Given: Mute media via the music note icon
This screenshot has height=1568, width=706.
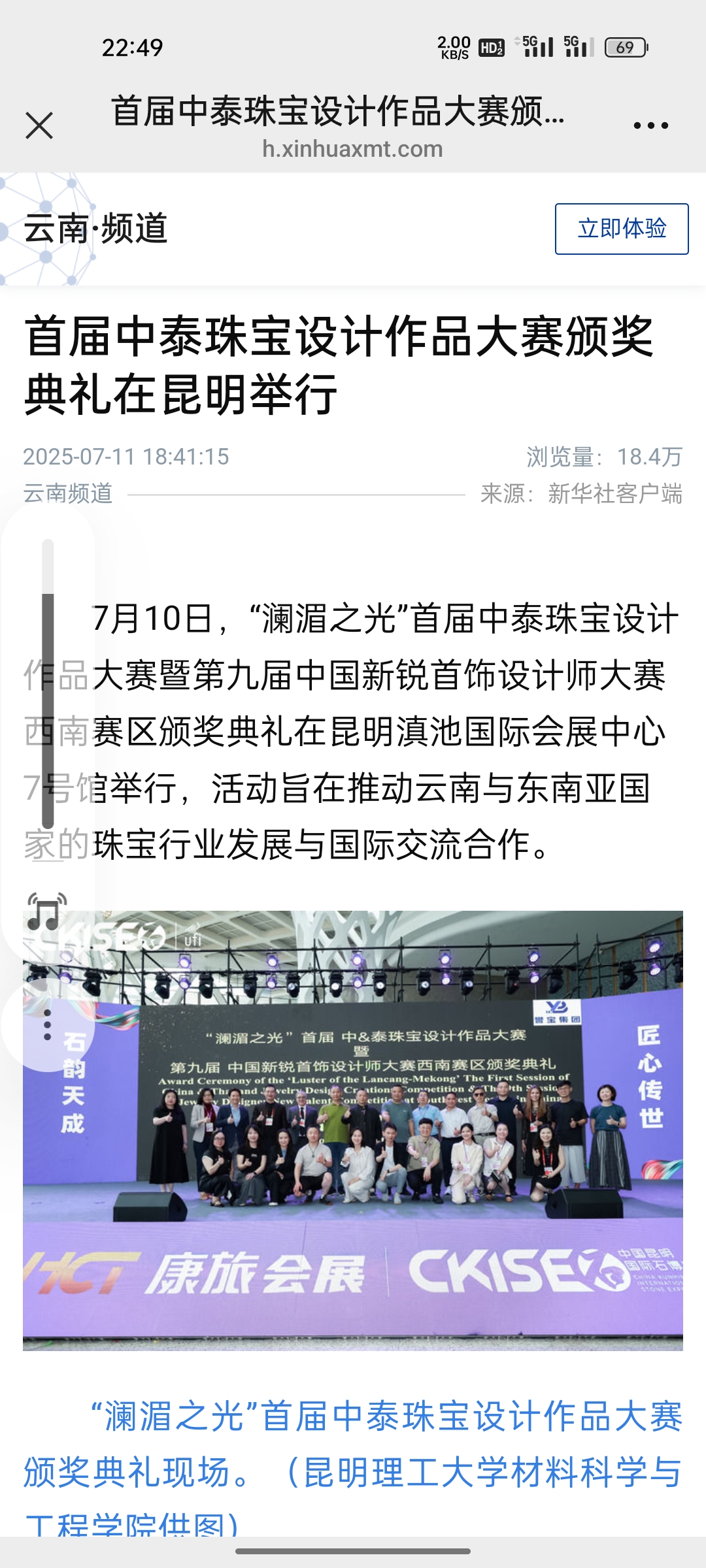Looking at the screenshot, I should 46,913.
